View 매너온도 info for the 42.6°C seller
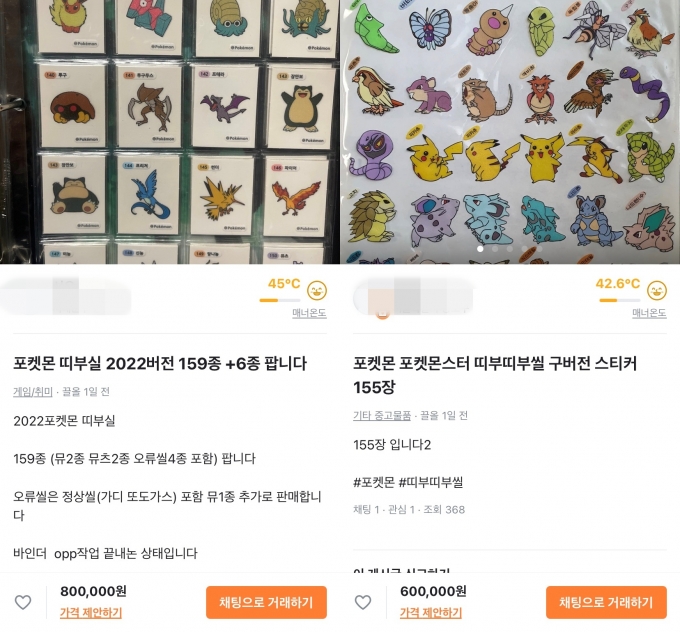680x632 pixels. pyautogui.click(x=648, y=313)
